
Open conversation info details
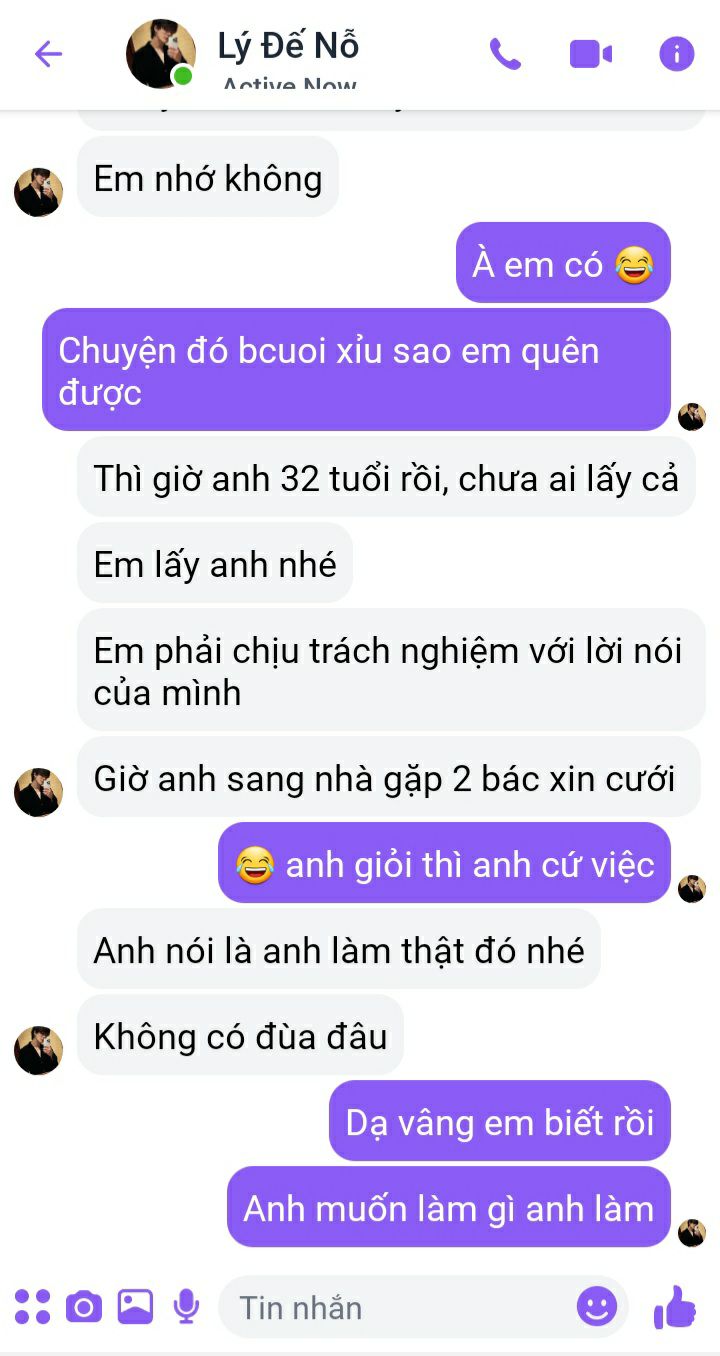tap(677, 54)
